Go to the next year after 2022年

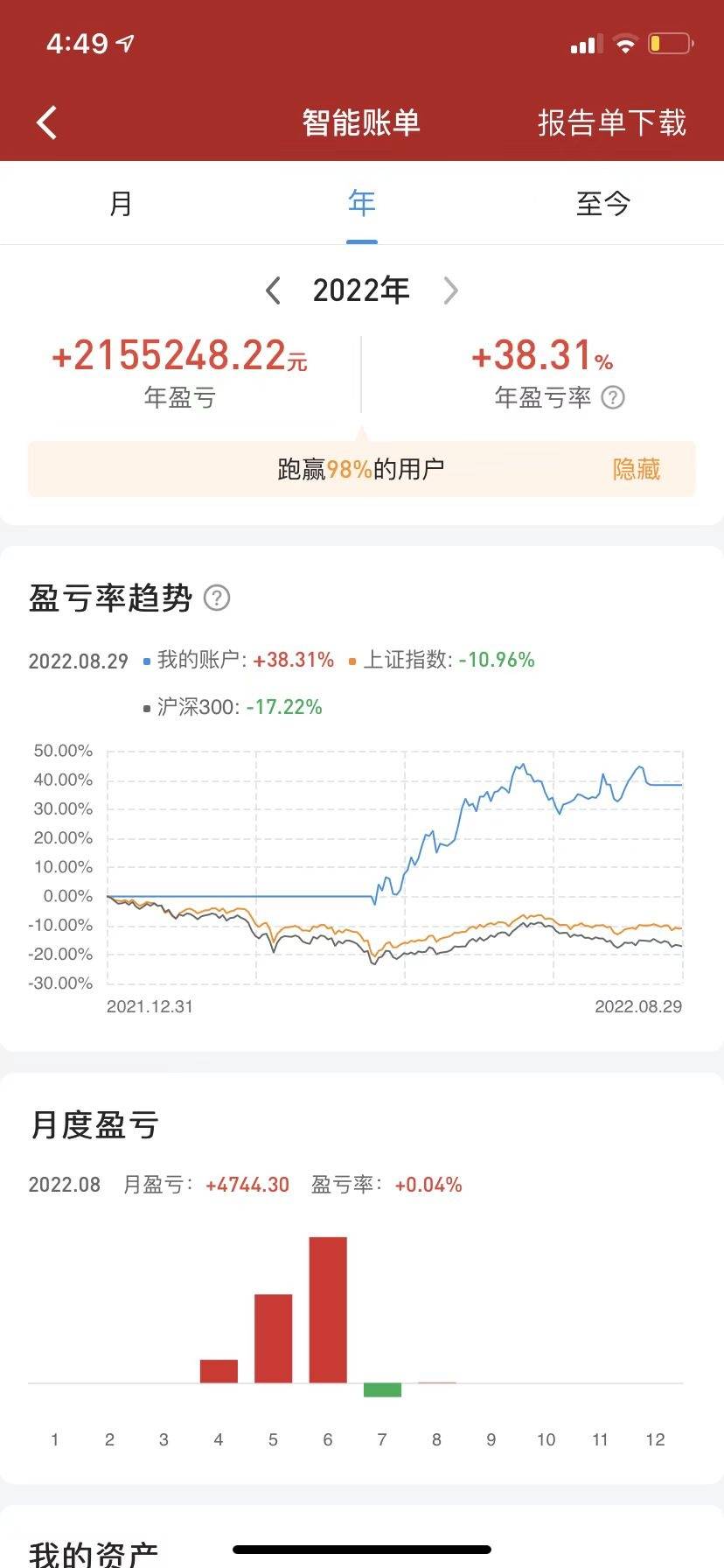point(450,290)
